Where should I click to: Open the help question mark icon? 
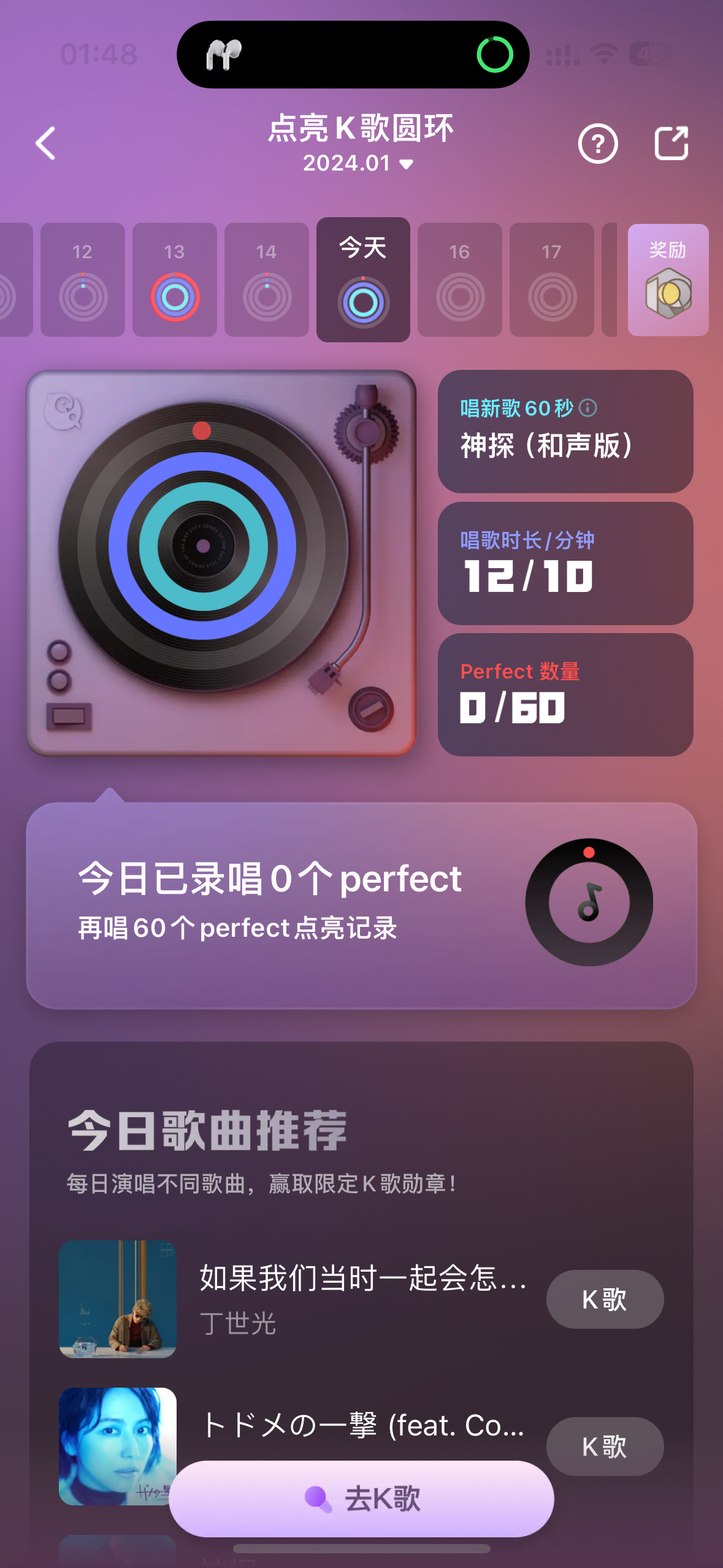pyautogui.click(x=598, y=144)
